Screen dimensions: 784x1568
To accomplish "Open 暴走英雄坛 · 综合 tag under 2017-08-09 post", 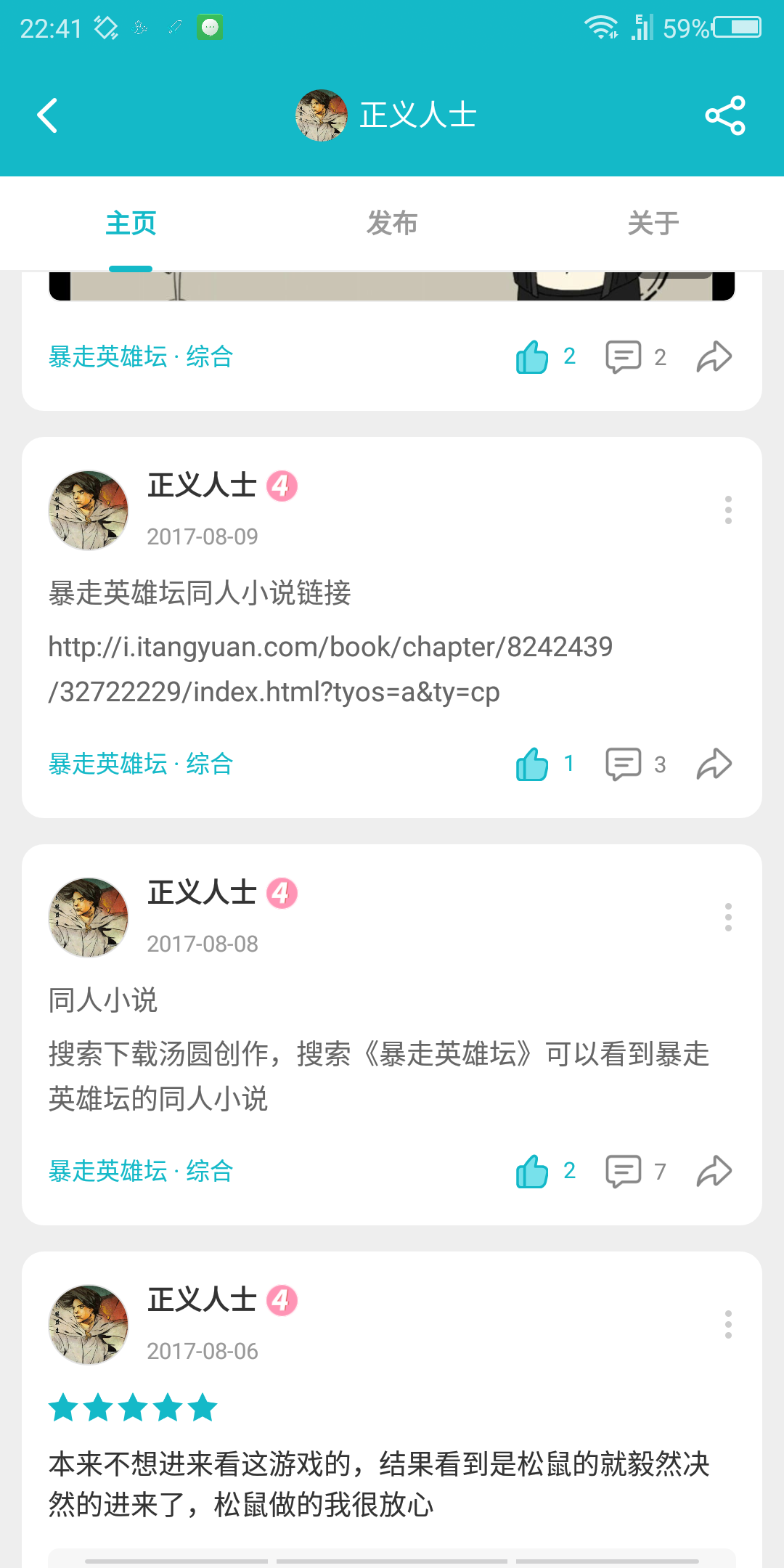I will [x=141, y=764].
